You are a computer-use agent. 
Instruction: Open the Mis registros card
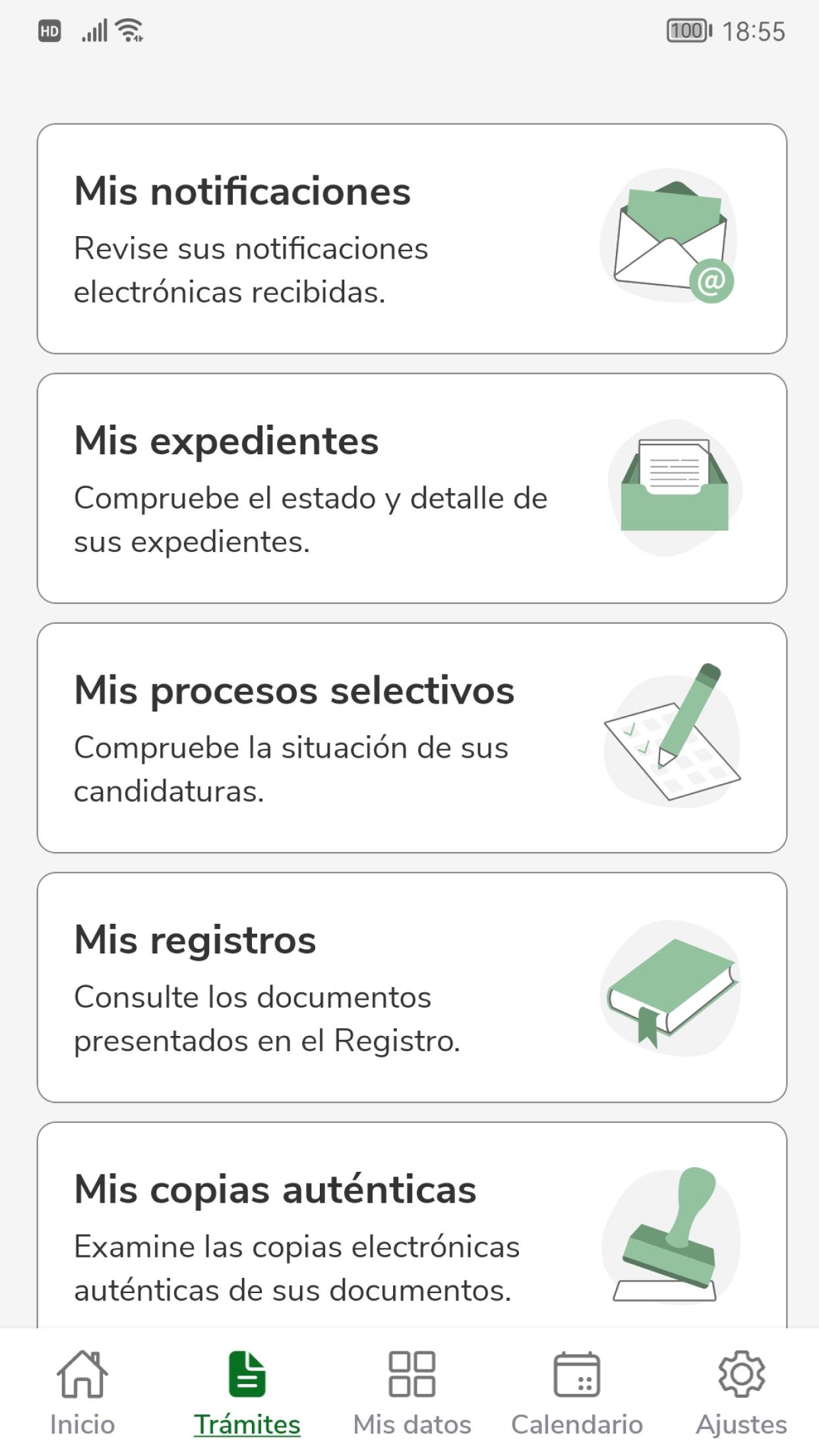411,987
